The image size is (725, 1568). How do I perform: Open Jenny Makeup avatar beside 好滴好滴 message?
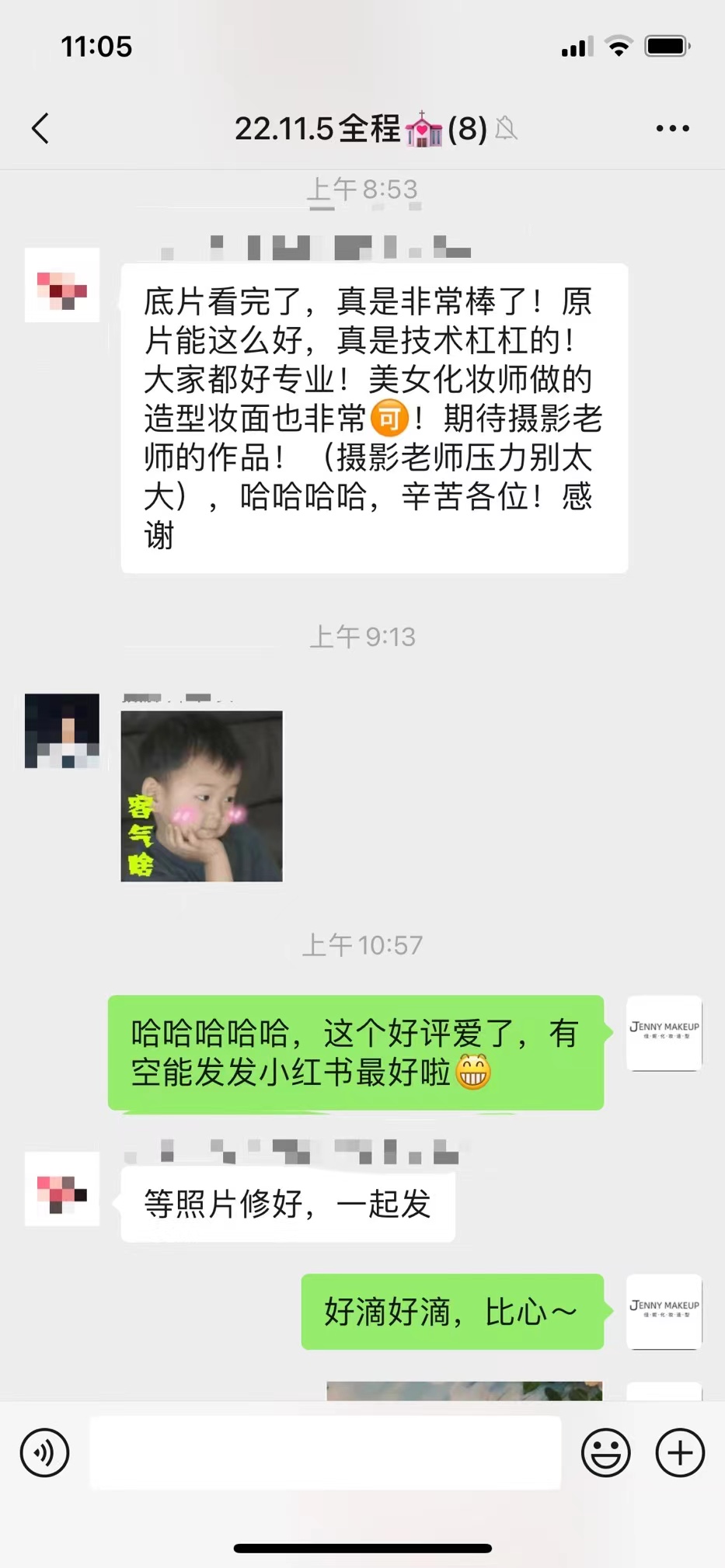coord(664,1311)
